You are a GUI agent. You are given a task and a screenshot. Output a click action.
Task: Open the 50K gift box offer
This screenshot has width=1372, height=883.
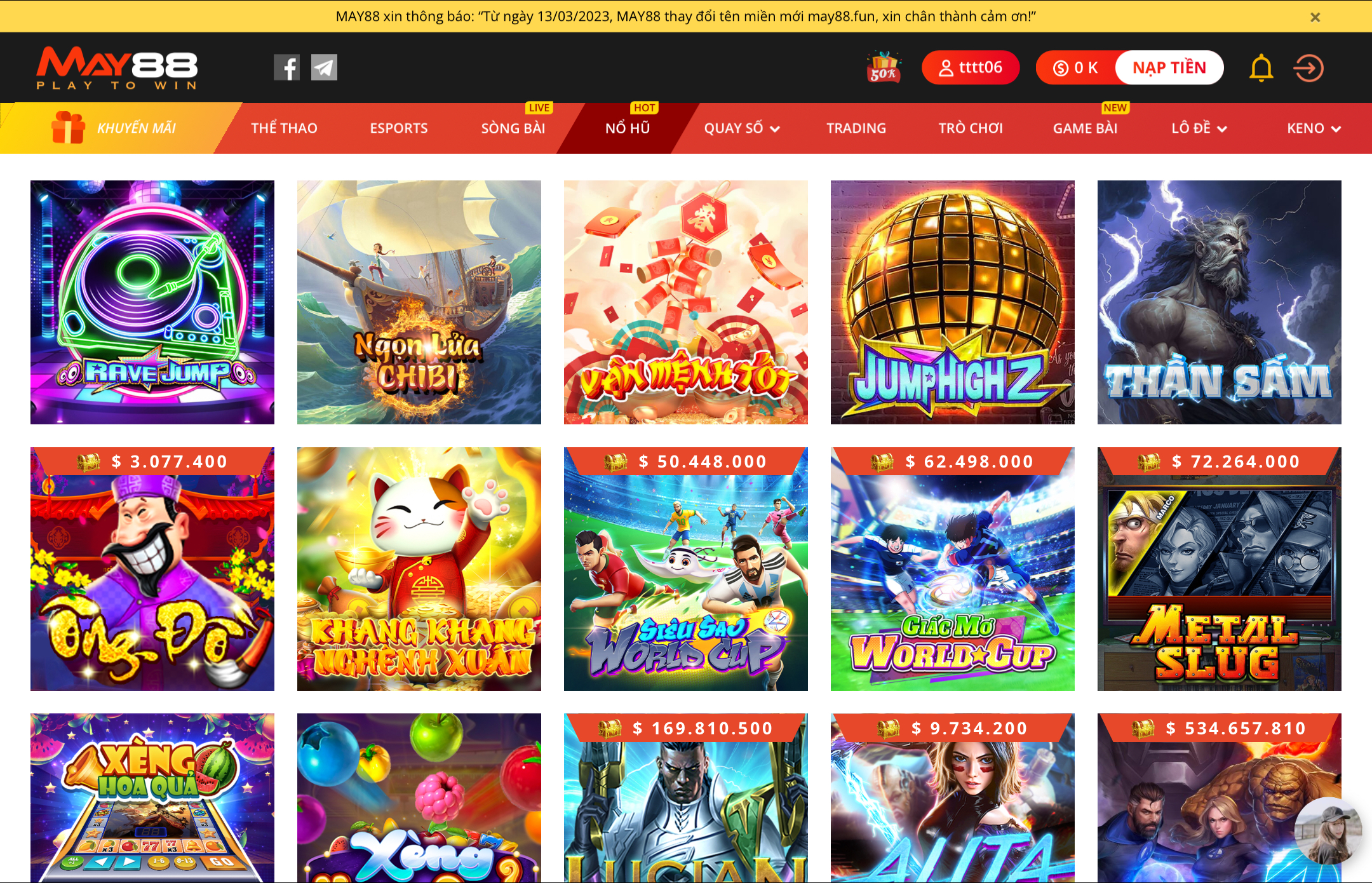pos(883,67)
